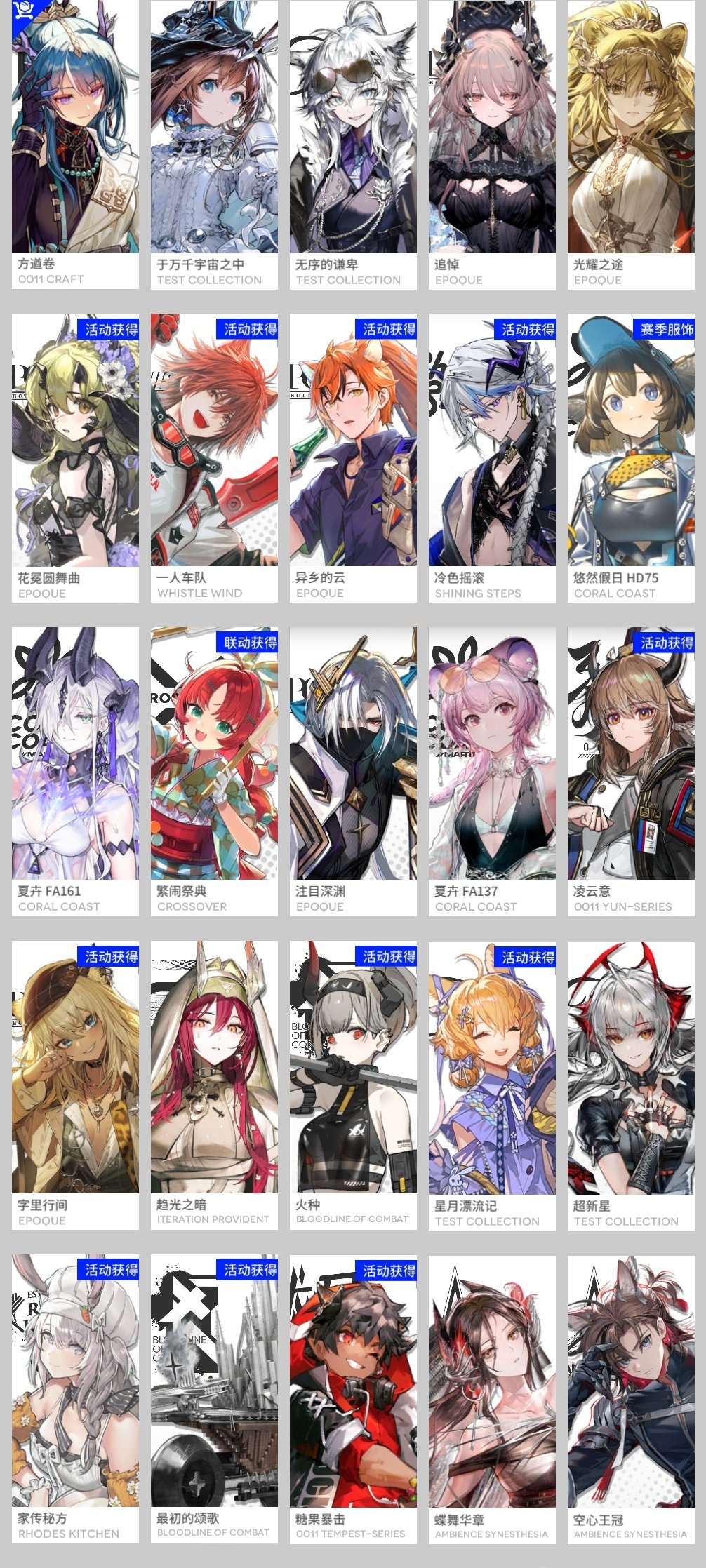Open the 花冕圆舞曲 skin card
This screenshot has height=1568, width=706.
click(75, 457)
